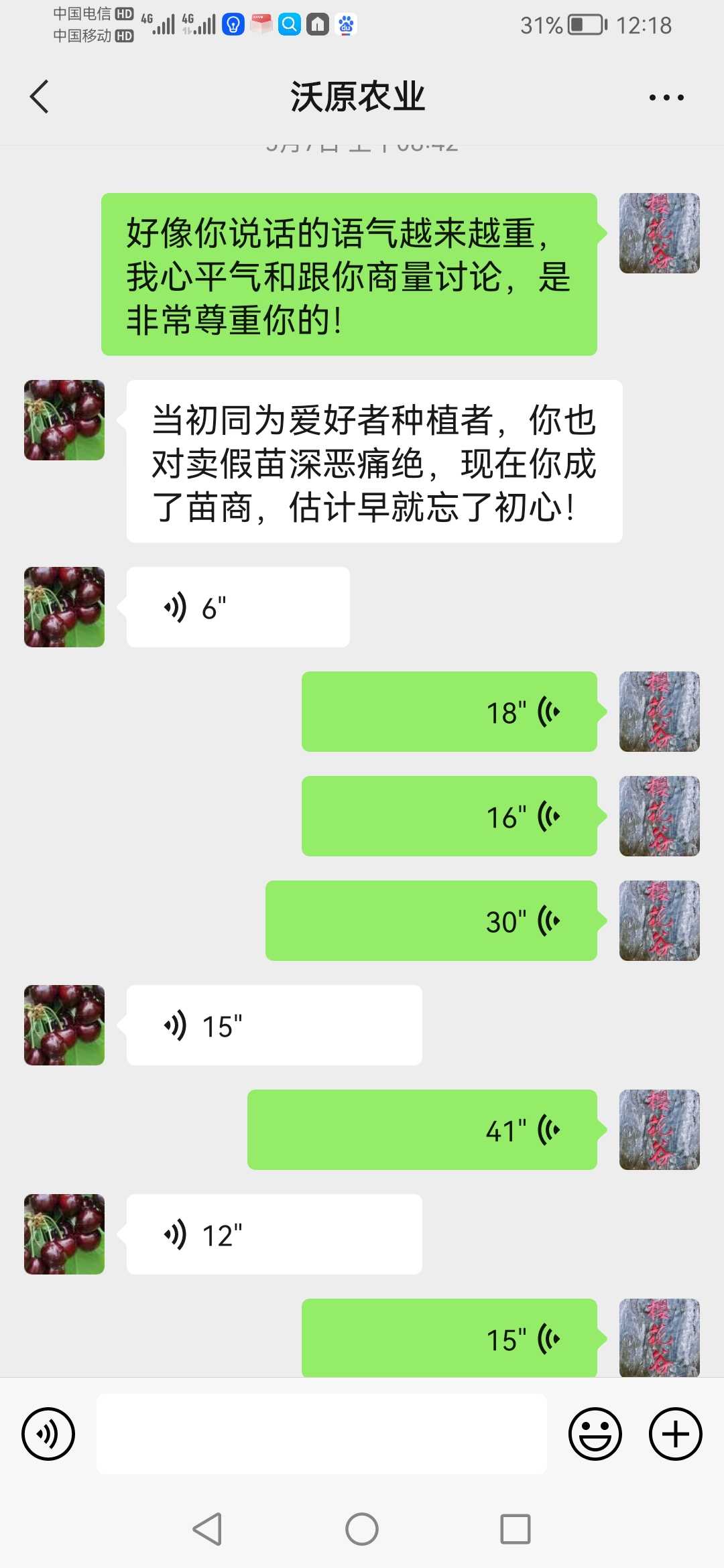Open the plus attachments panel
Image resolution: width=724 pixels, height=1568 pixels.
point(675,1434)
